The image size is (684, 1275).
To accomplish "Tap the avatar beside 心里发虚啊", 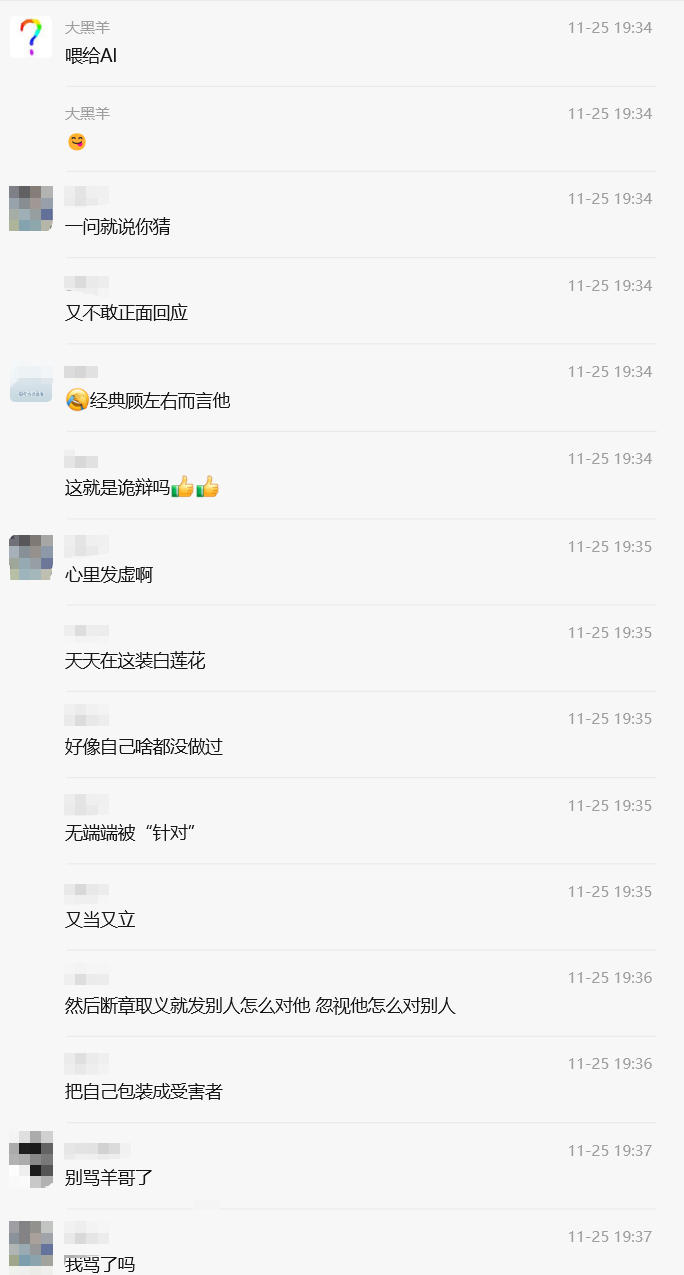I will click(31, 556).
